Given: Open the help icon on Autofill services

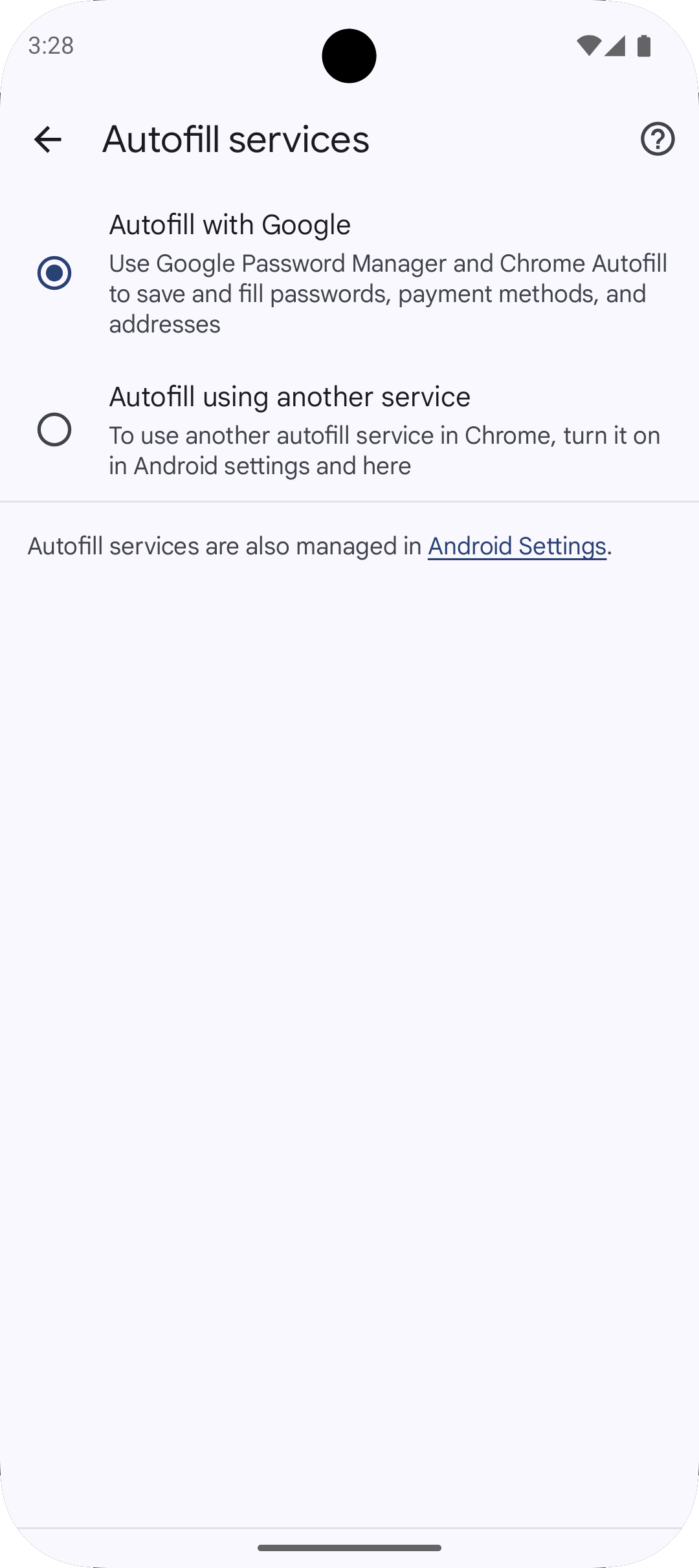Looking at the screenshot, I should pos(657,139).
